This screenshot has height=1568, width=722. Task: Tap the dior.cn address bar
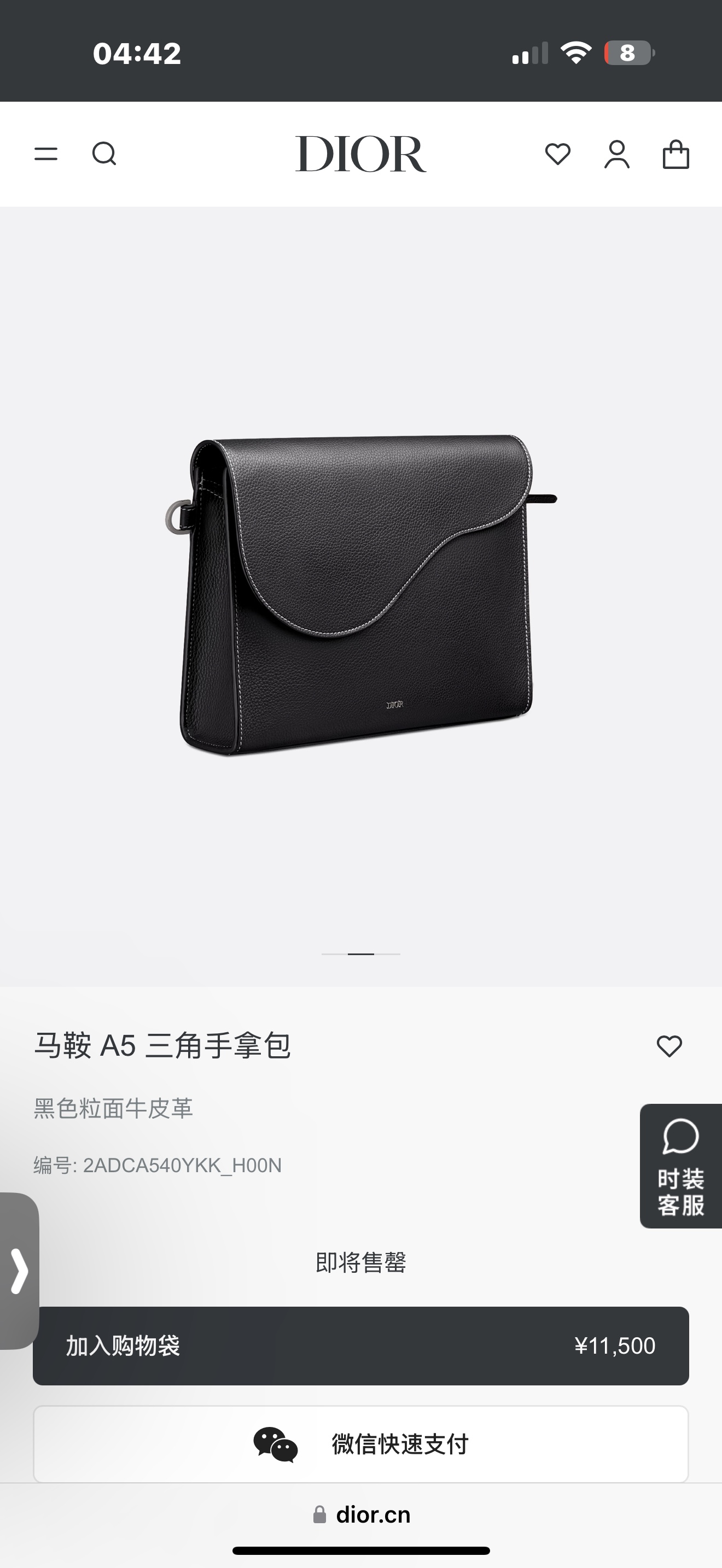(x=362, y=1514)
